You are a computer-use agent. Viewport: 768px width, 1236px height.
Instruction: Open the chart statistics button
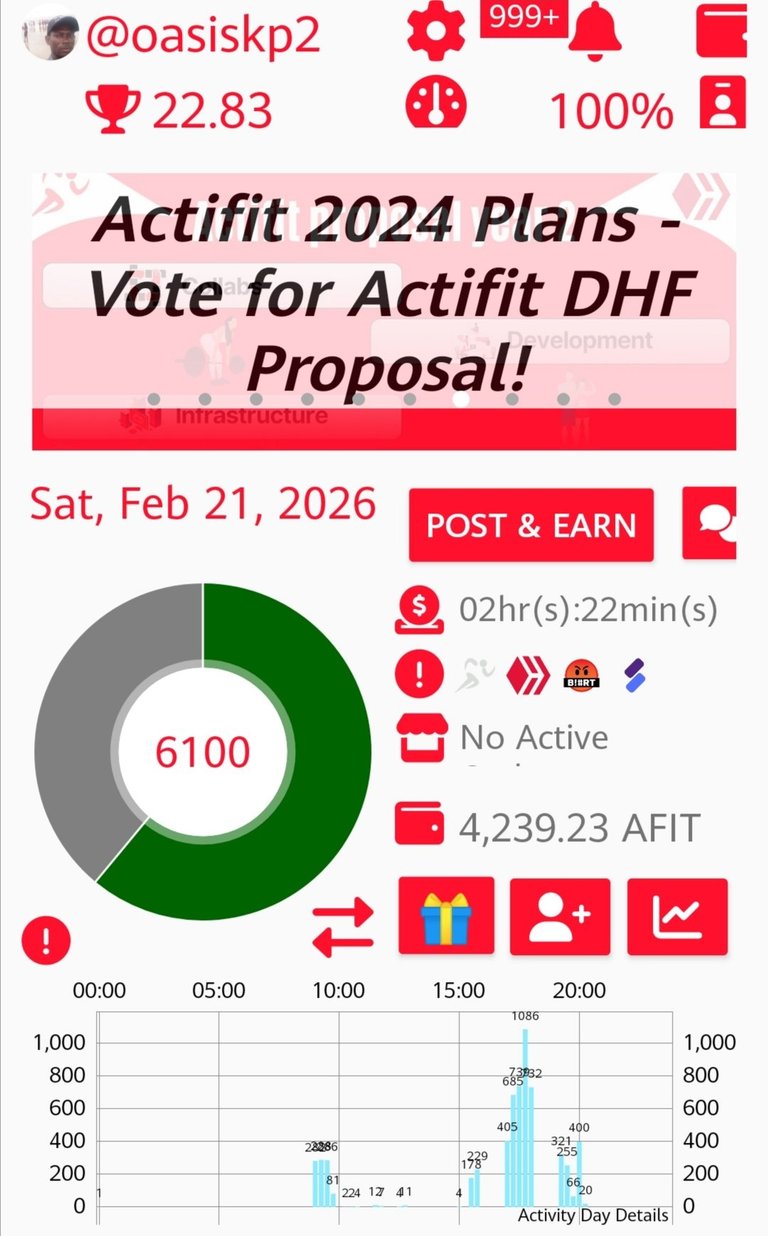(677, 916)
